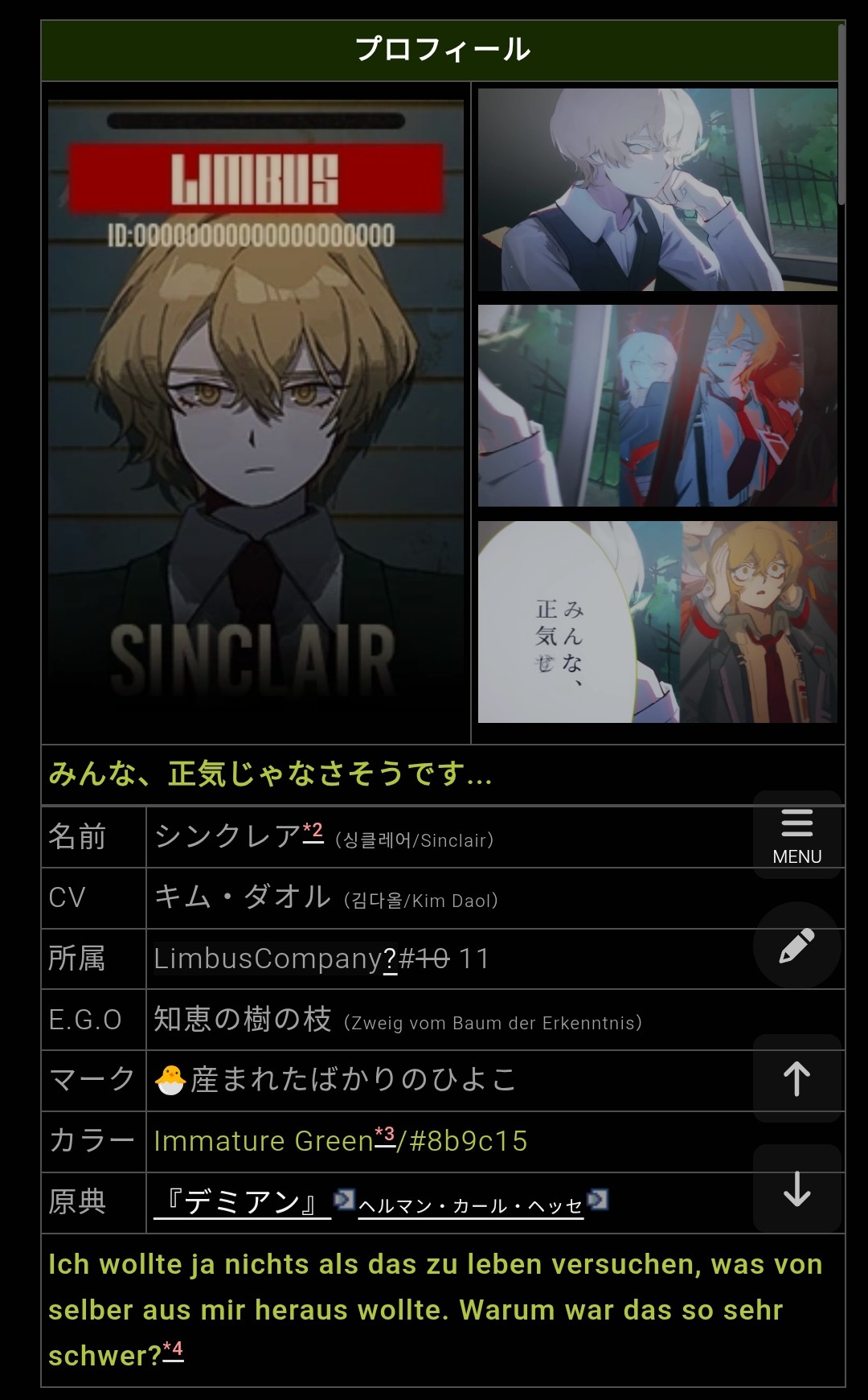This screenshot has height=1400, width=868.
Task: View the white-haired character image
Action: pyautogui.click(x=657, y=190)
